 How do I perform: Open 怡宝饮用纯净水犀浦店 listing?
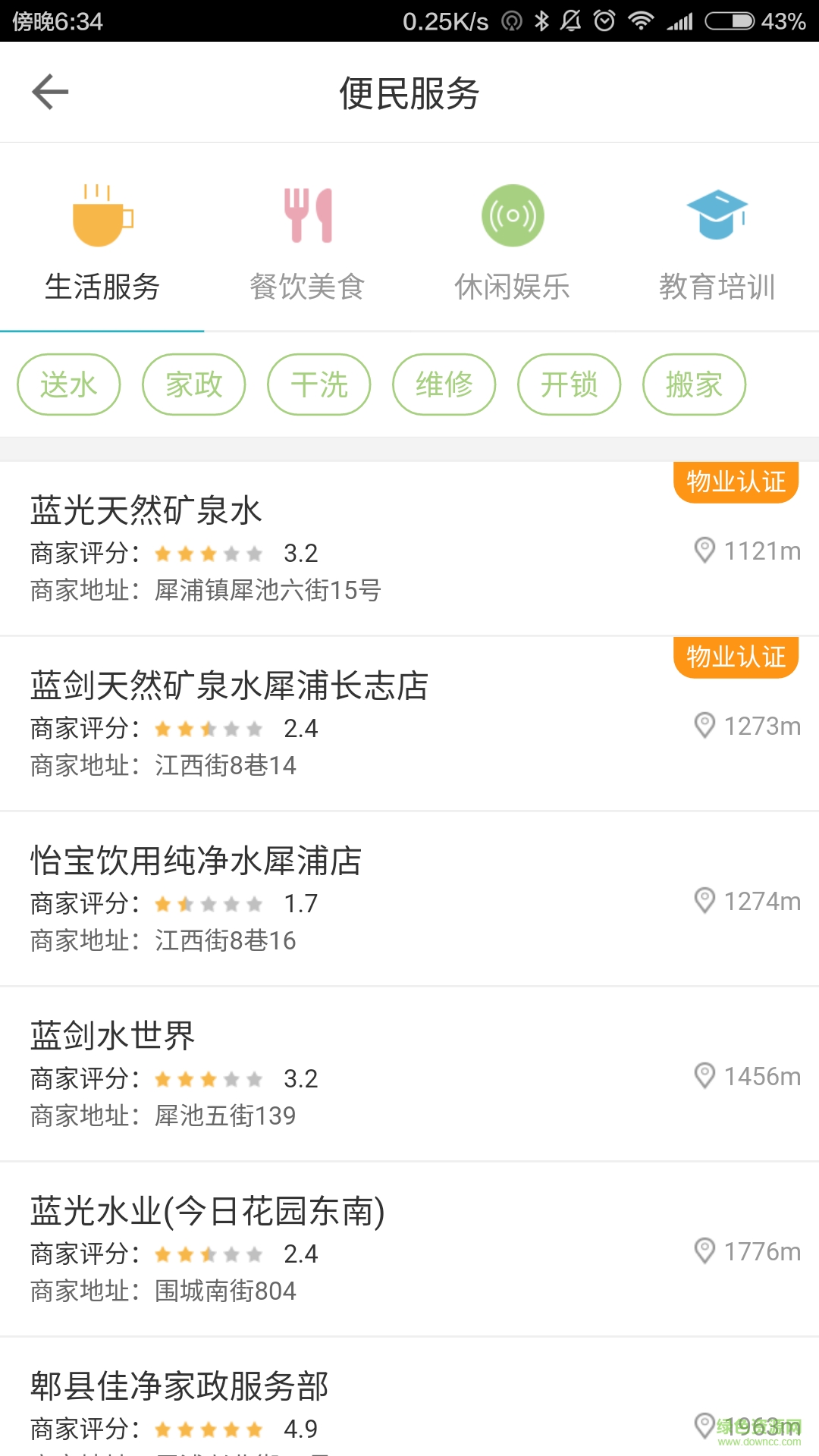(x=409, y=899)
